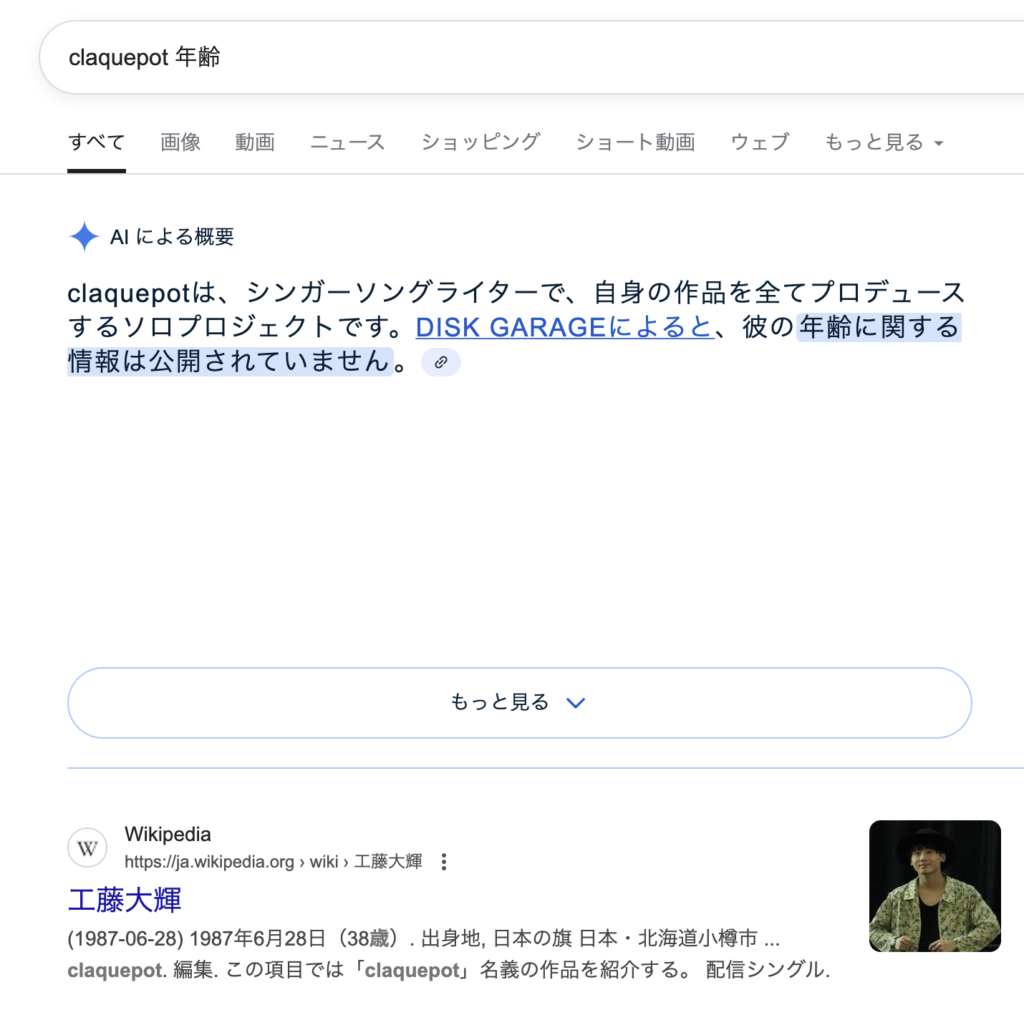This screenshot has height=1015, width=1024.
Task: Open the DISK GARAGEによると link
Action: (563, 327)
